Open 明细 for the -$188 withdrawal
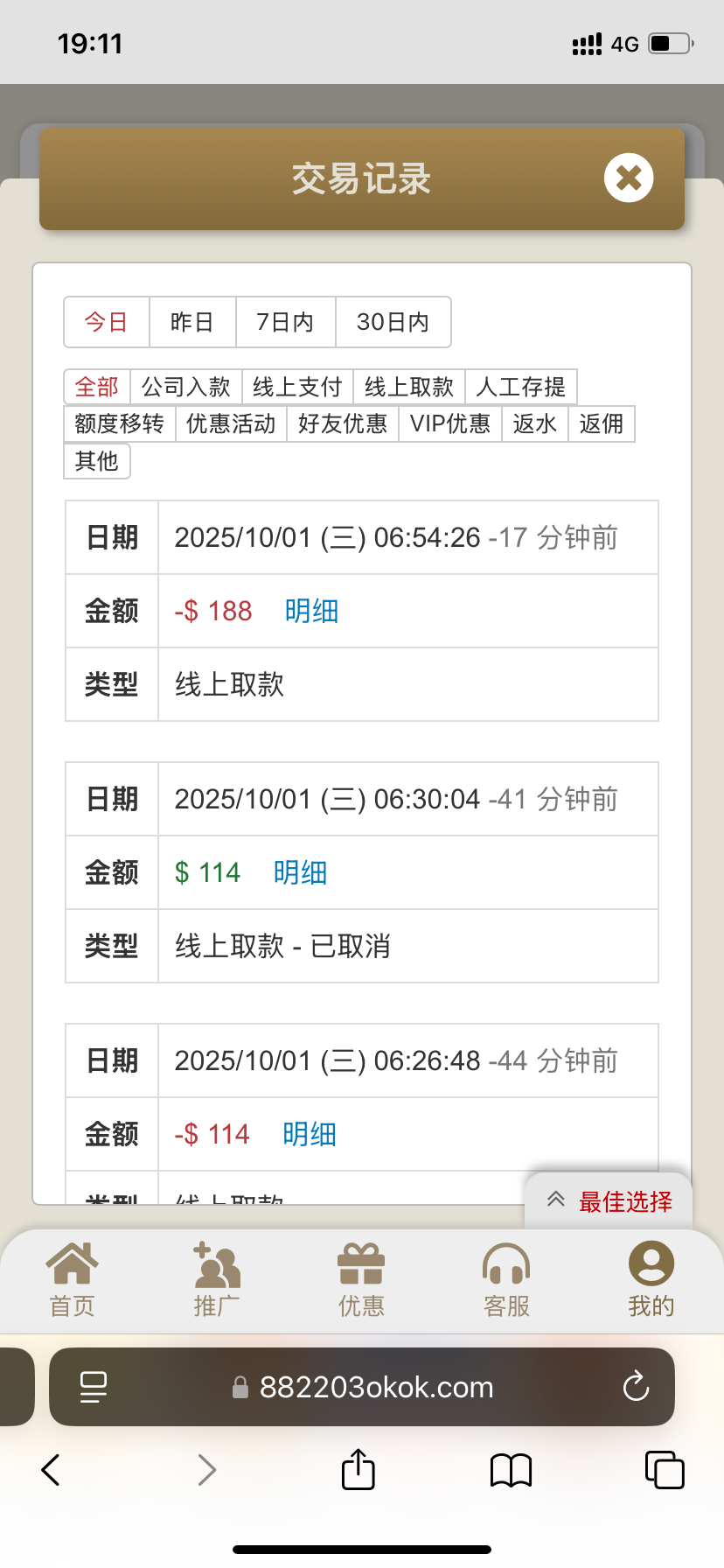Viewport: 724px width, 1568px height. click(311, 611)
